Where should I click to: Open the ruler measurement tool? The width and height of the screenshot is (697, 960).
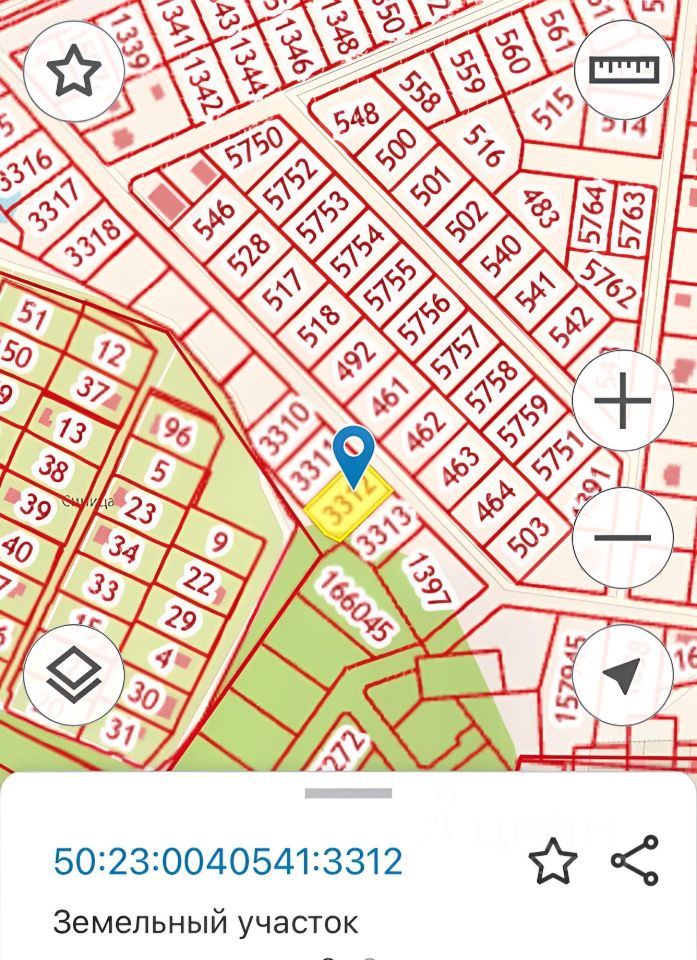tap(626, 70)
